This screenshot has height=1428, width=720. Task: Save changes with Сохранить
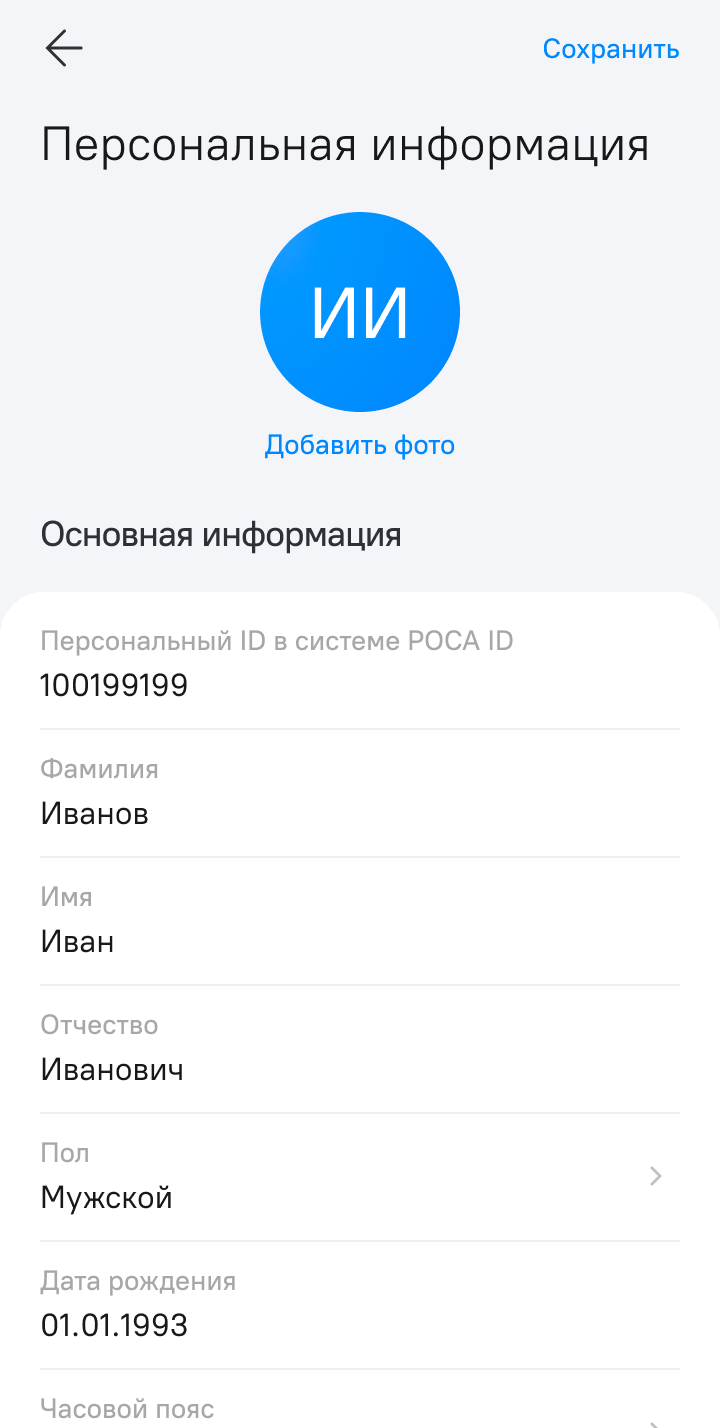pos(610,49)
